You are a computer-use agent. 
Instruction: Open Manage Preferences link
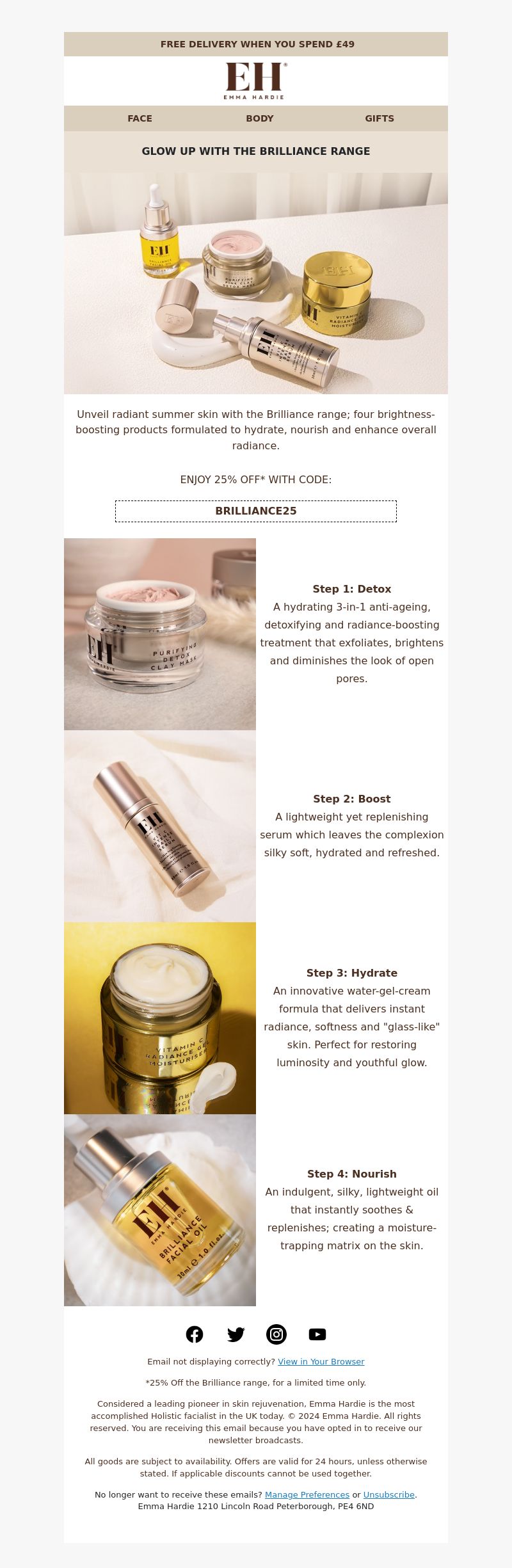pos(307,1495)
